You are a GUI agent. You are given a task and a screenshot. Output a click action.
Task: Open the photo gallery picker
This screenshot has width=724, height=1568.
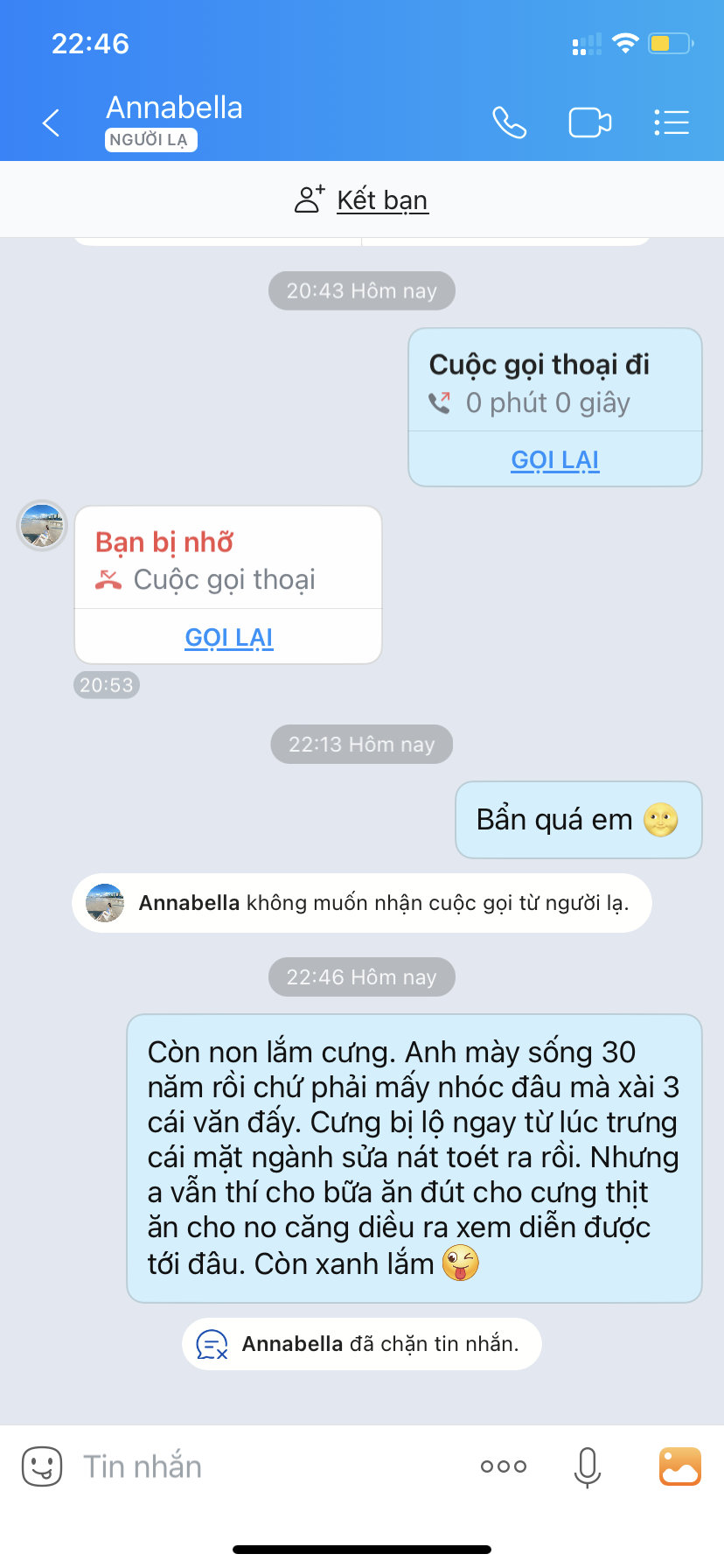(679, 1466)
